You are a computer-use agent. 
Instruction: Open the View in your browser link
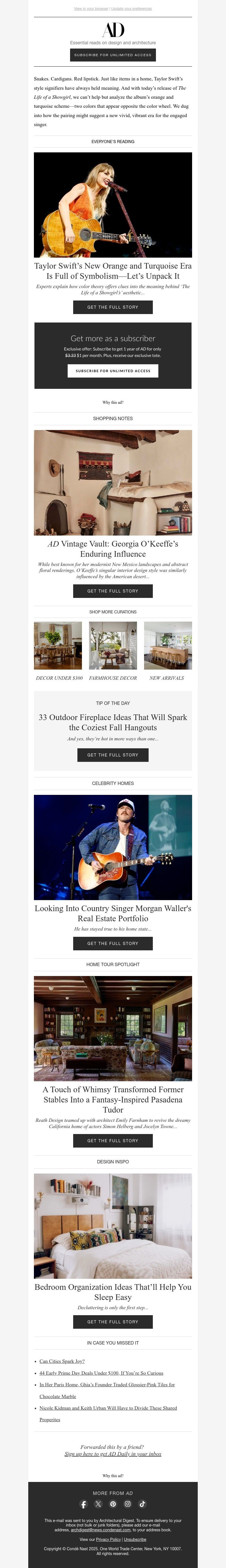click(91, 9)
